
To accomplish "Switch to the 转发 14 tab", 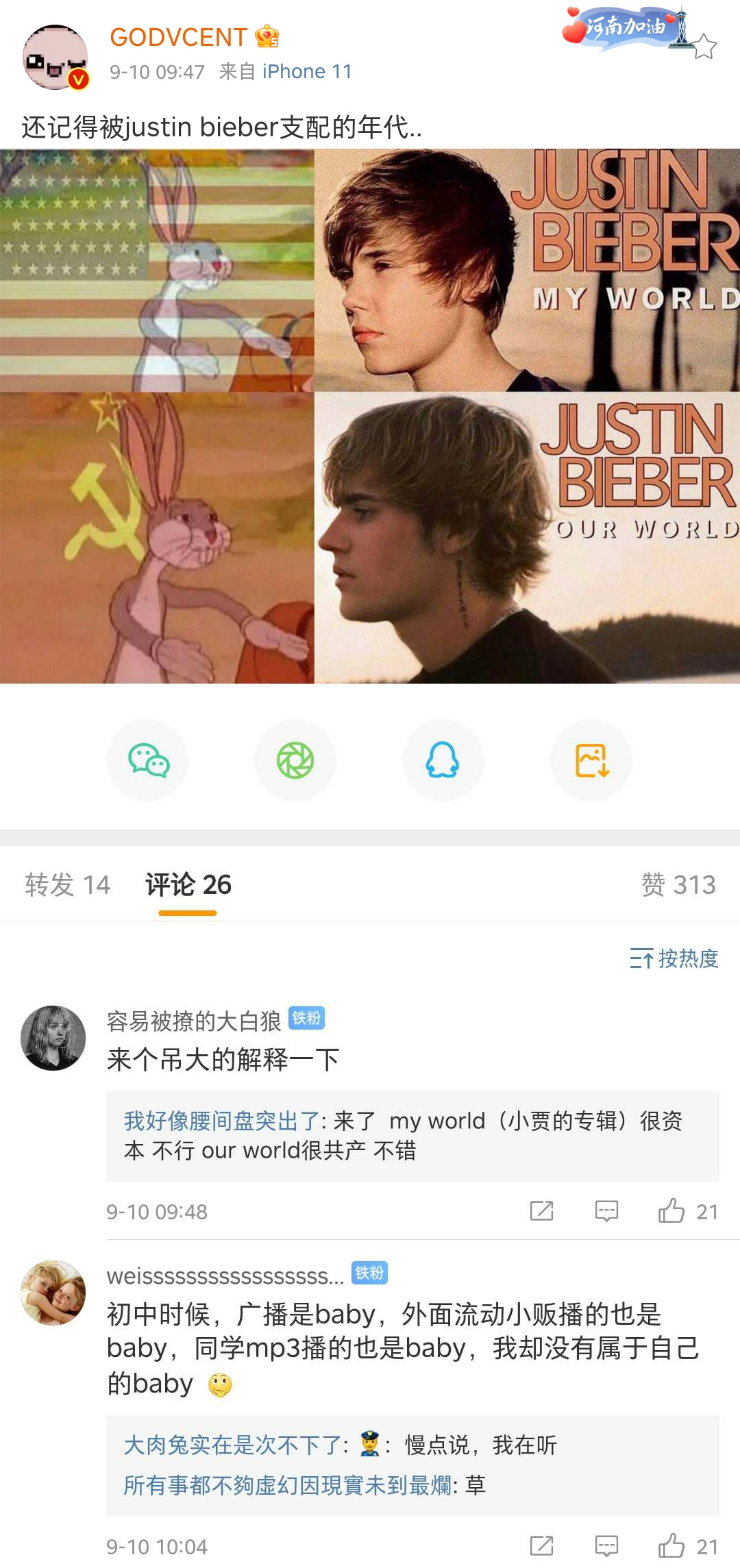I will pos(67,884).
